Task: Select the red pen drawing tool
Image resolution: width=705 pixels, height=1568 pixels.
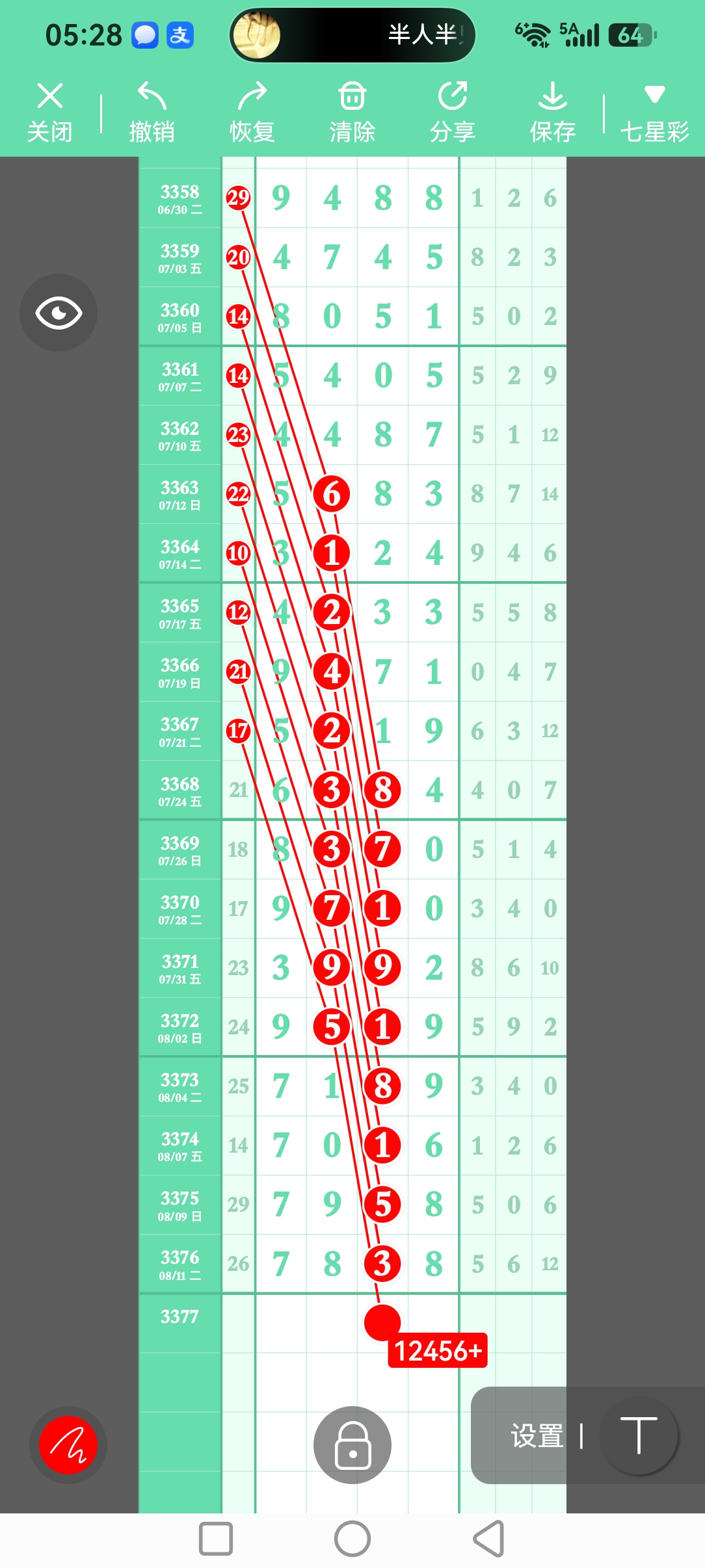Action: click(68, 1445)
